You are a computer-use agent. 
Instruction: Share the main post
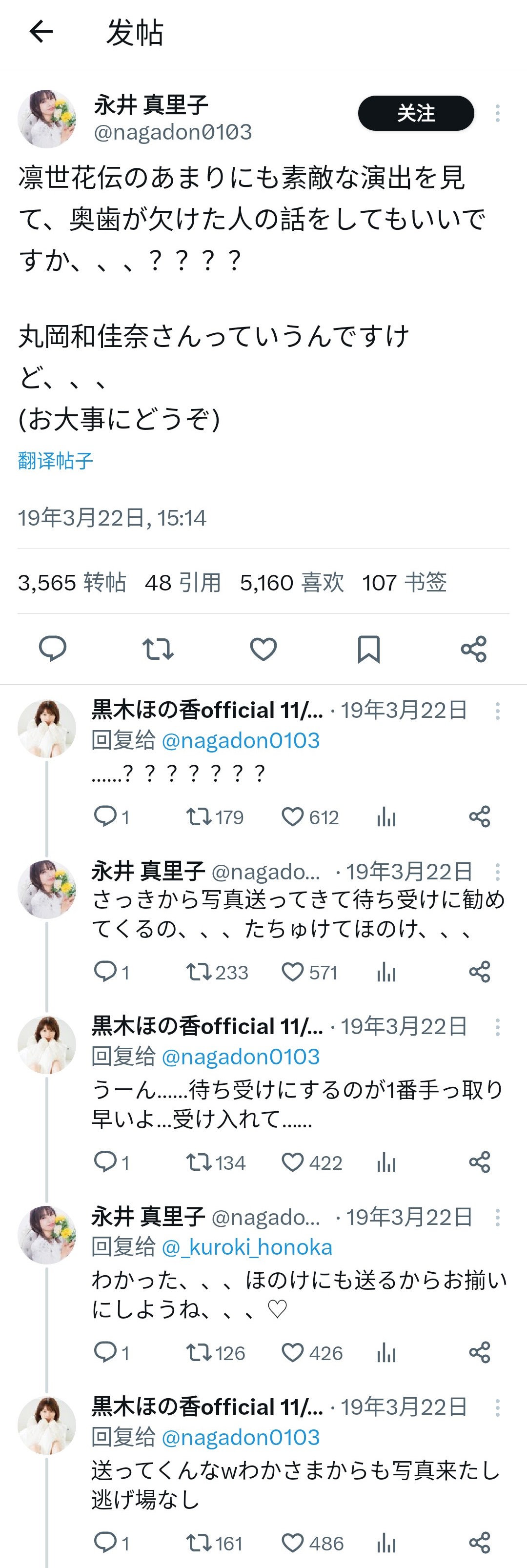[x=473, y=648]
